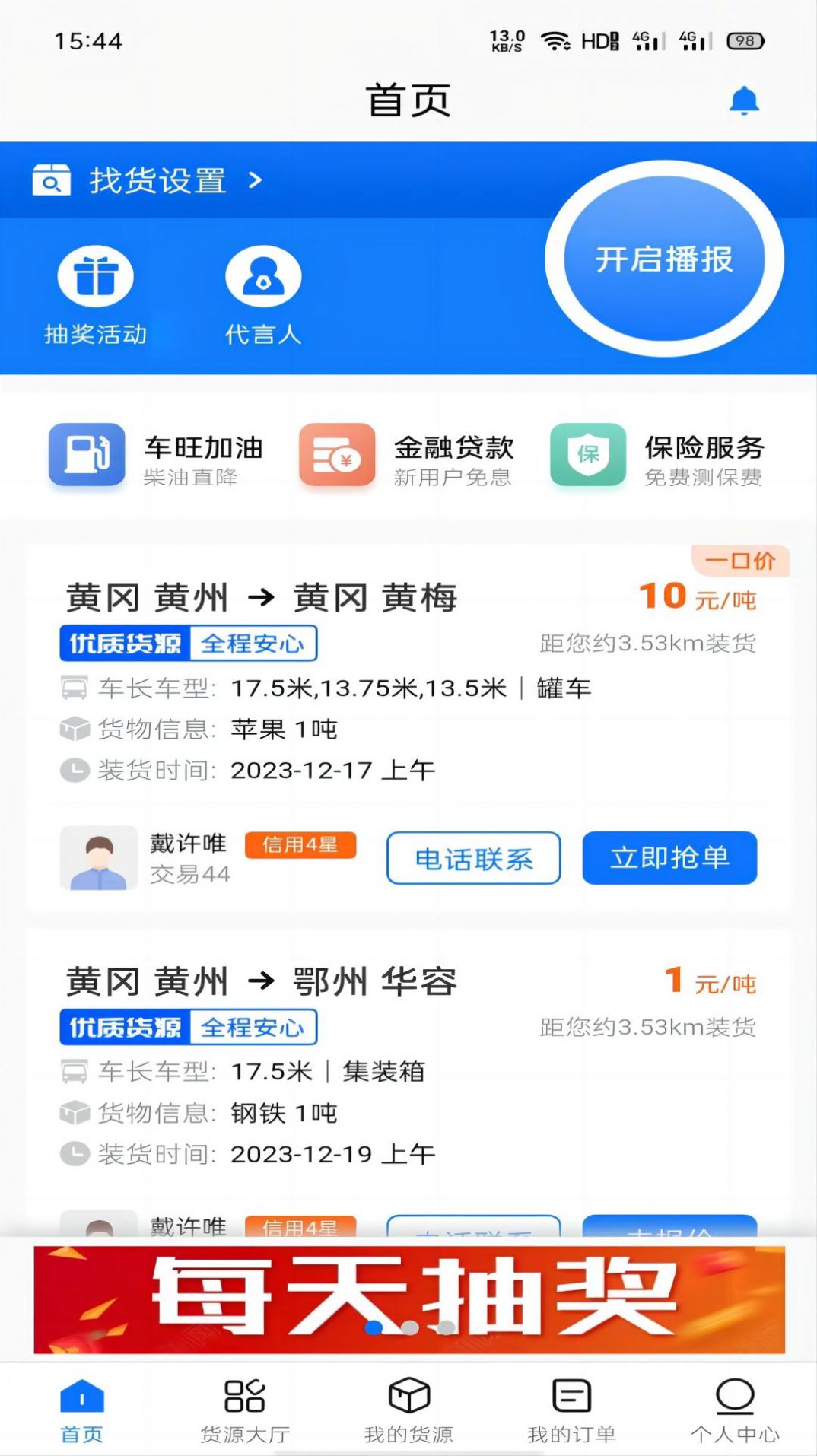Click the 找货设置 search box icon
This screenshot has width=817, height=1456.
click(x=50, y=180)
